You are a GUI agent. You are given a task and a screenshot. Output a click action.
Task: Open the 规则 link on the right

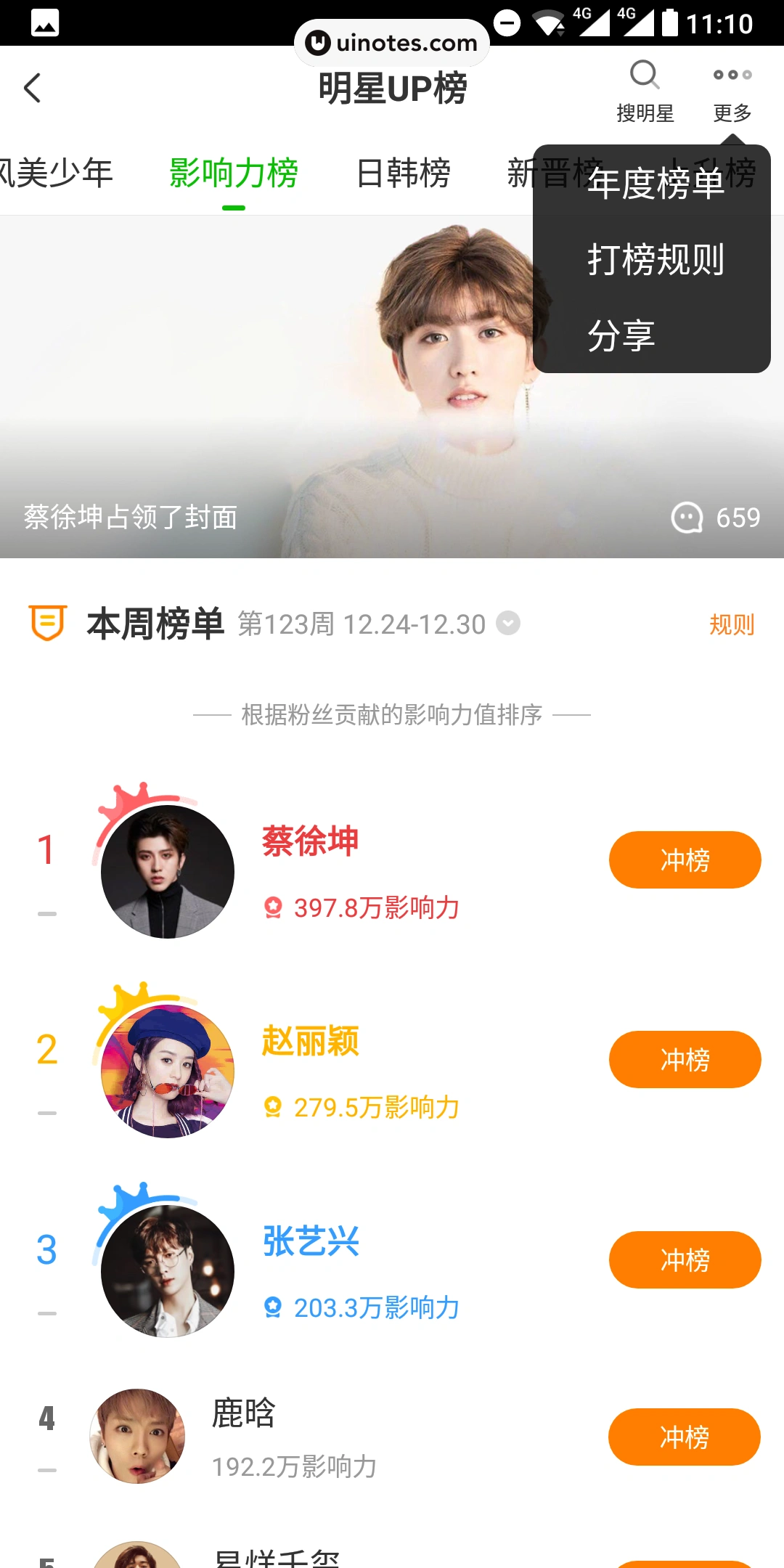click(x=730, y=624)
